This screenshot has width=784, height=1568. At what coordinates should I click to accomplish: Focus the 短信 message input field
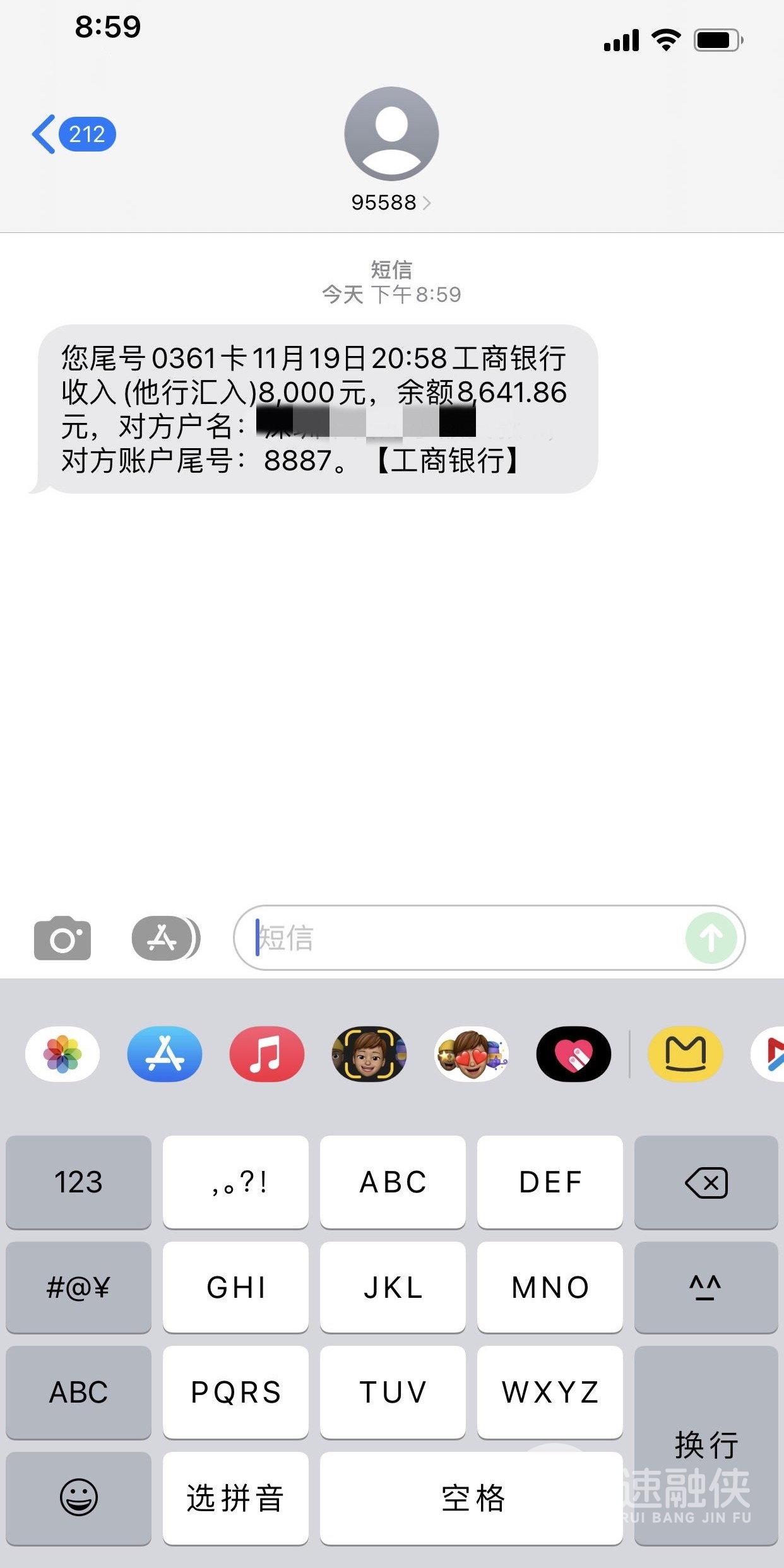tap(461, 938)
